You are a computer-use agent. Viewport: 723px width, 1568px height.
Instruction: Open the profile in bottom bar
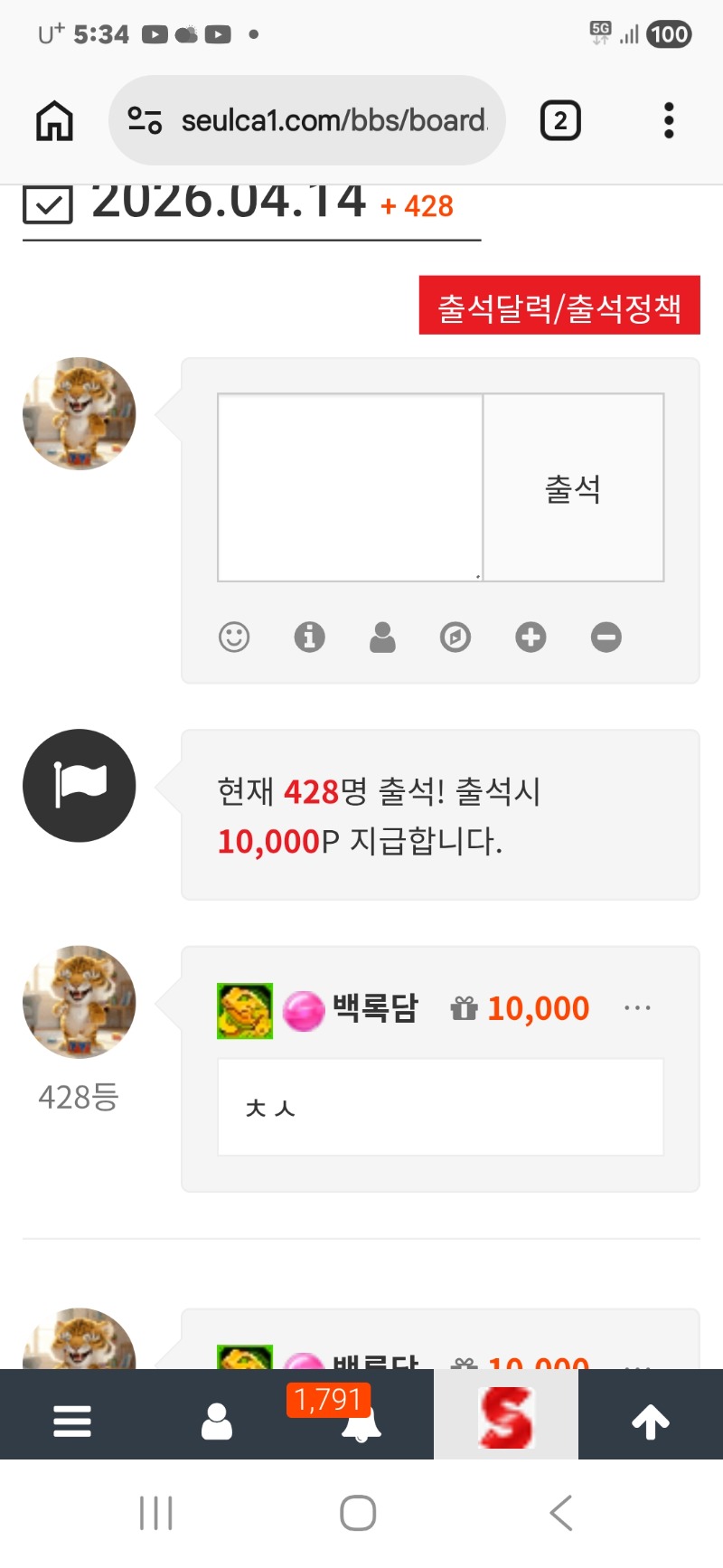click(x=217, y=1422)
